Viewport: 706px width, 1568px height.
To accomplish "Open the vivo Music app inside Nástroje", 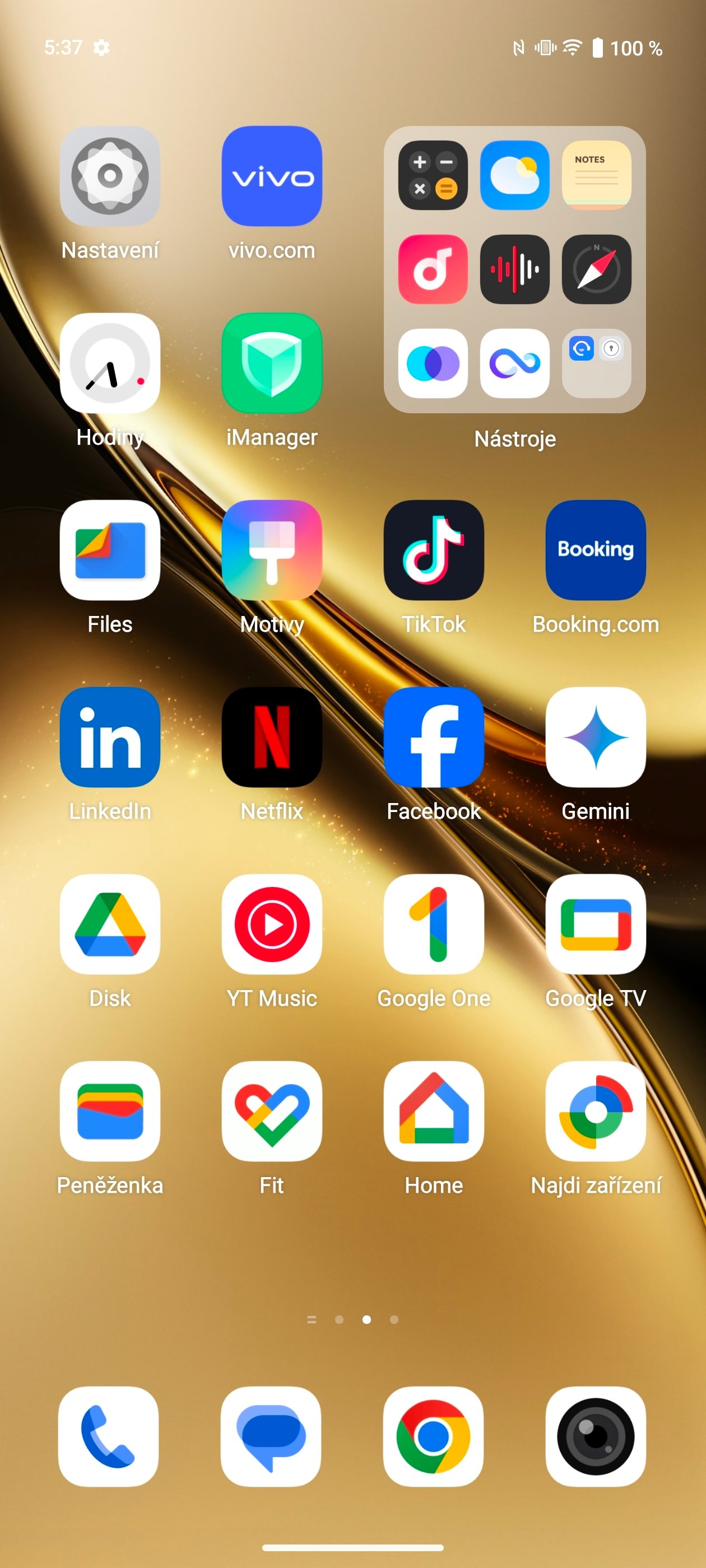I will [433, 269].
